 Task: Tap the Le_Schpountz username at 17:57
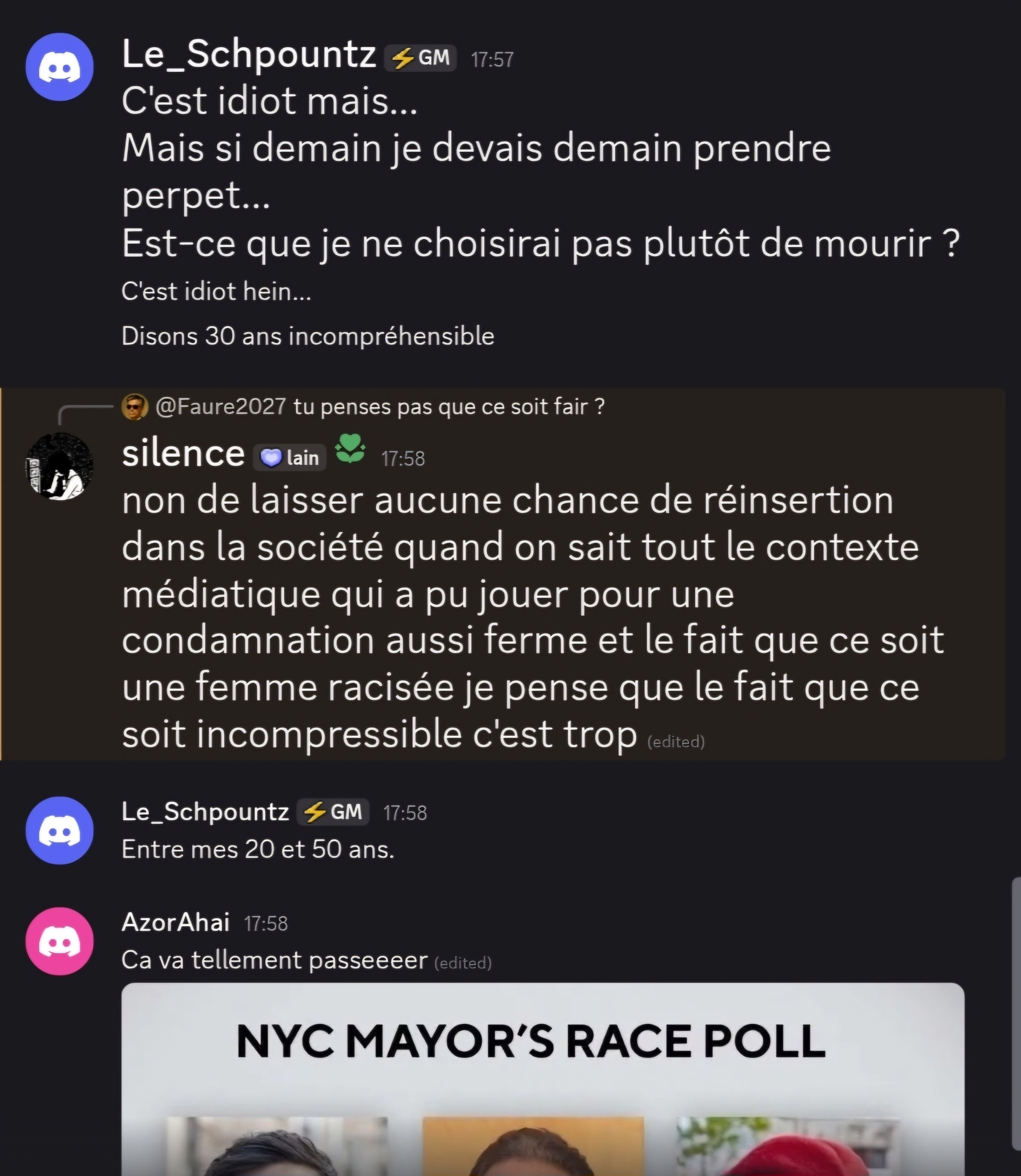pyautogui.click(x=248, y=55)
